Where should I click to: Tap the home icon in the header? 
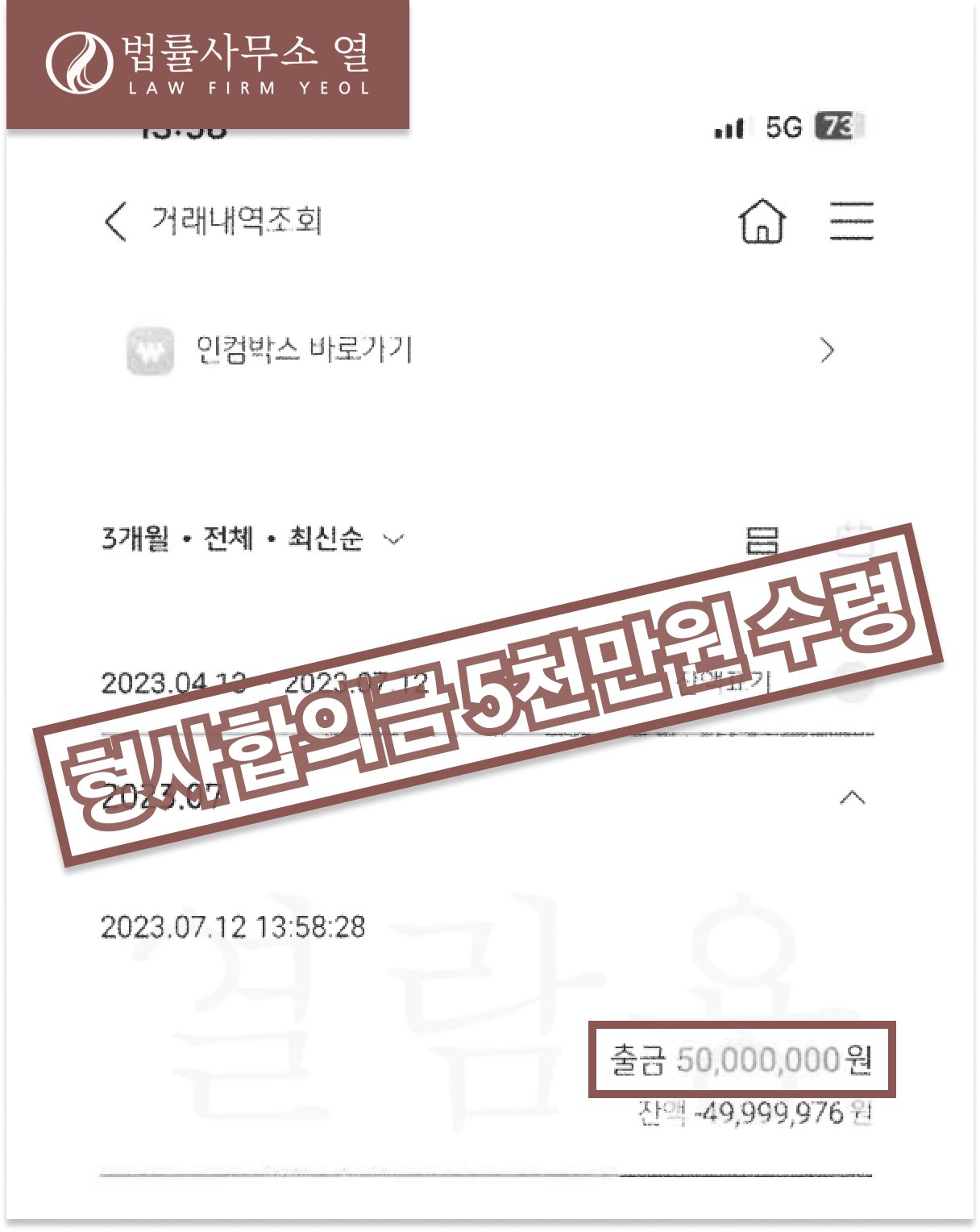coord(762,222)
